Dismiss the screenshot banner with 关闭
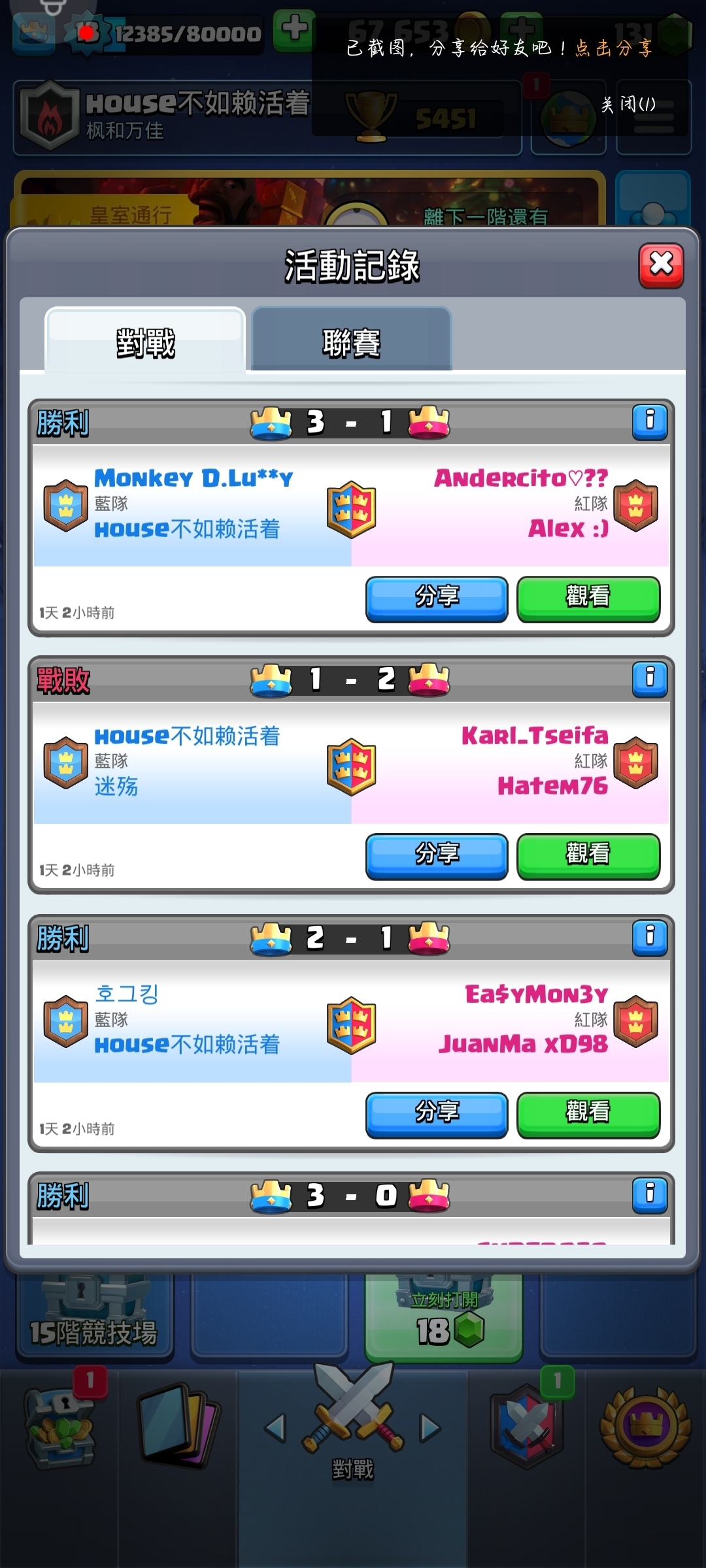This screenshot has width=706, height=1568. point(628,104)
